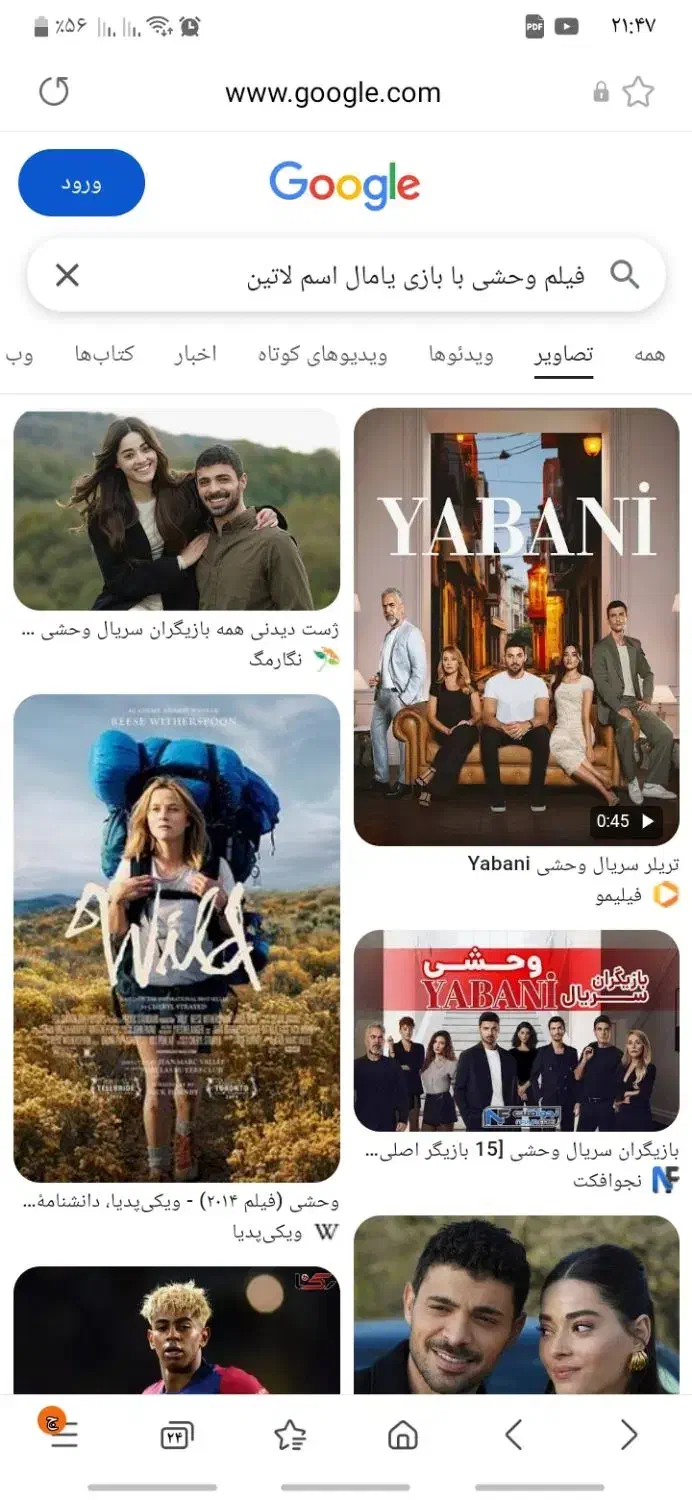This screenshot has height=1500, width=692.
Task: Open the Yabani trailer result from فیلیمو
Action: coord(516,627)
